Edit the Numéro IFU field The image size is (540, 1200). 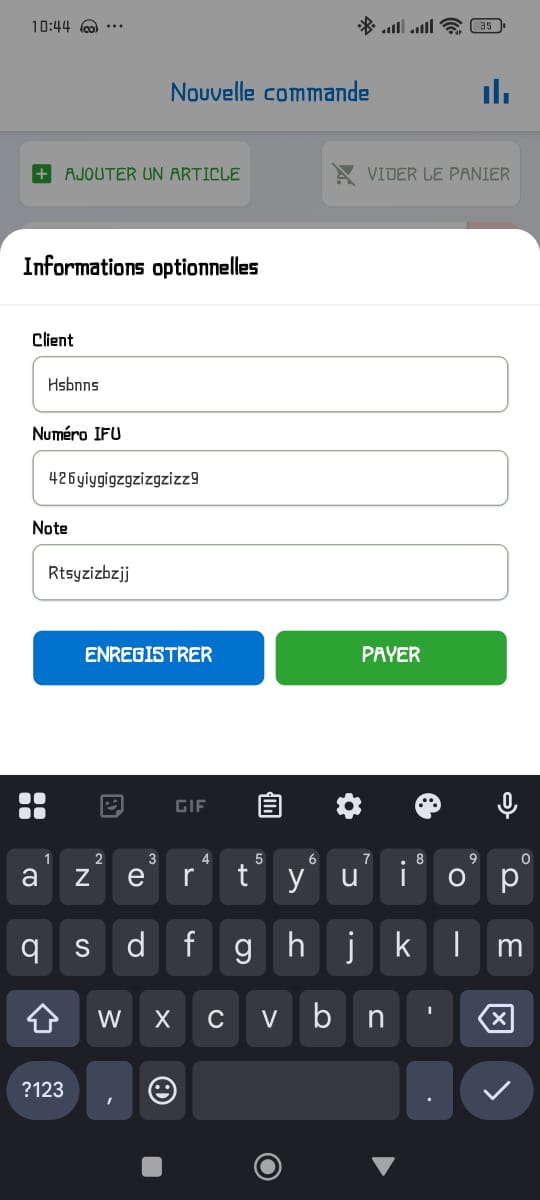click(270, 478)
